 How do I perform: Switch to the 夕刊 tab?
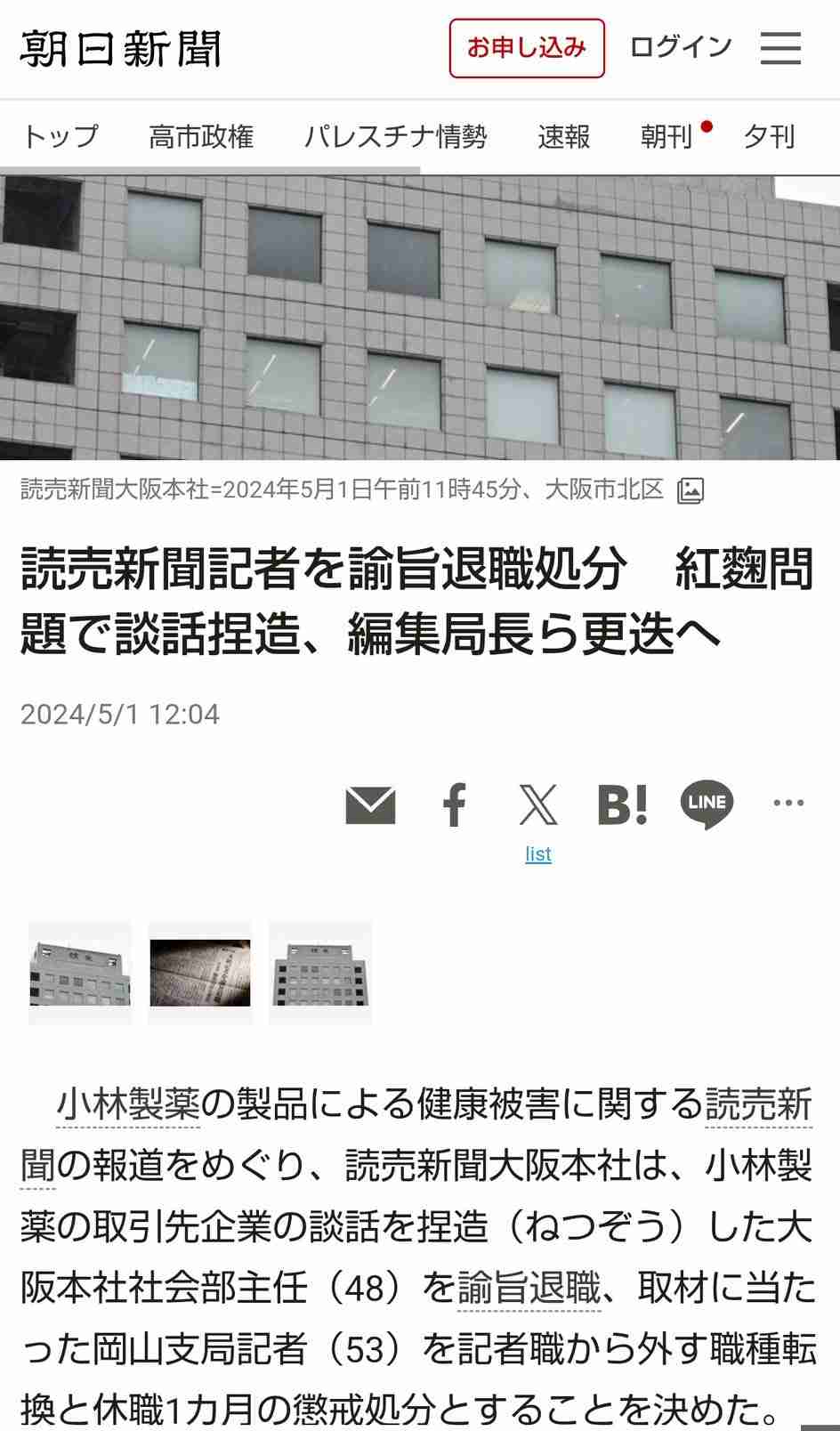769,136
